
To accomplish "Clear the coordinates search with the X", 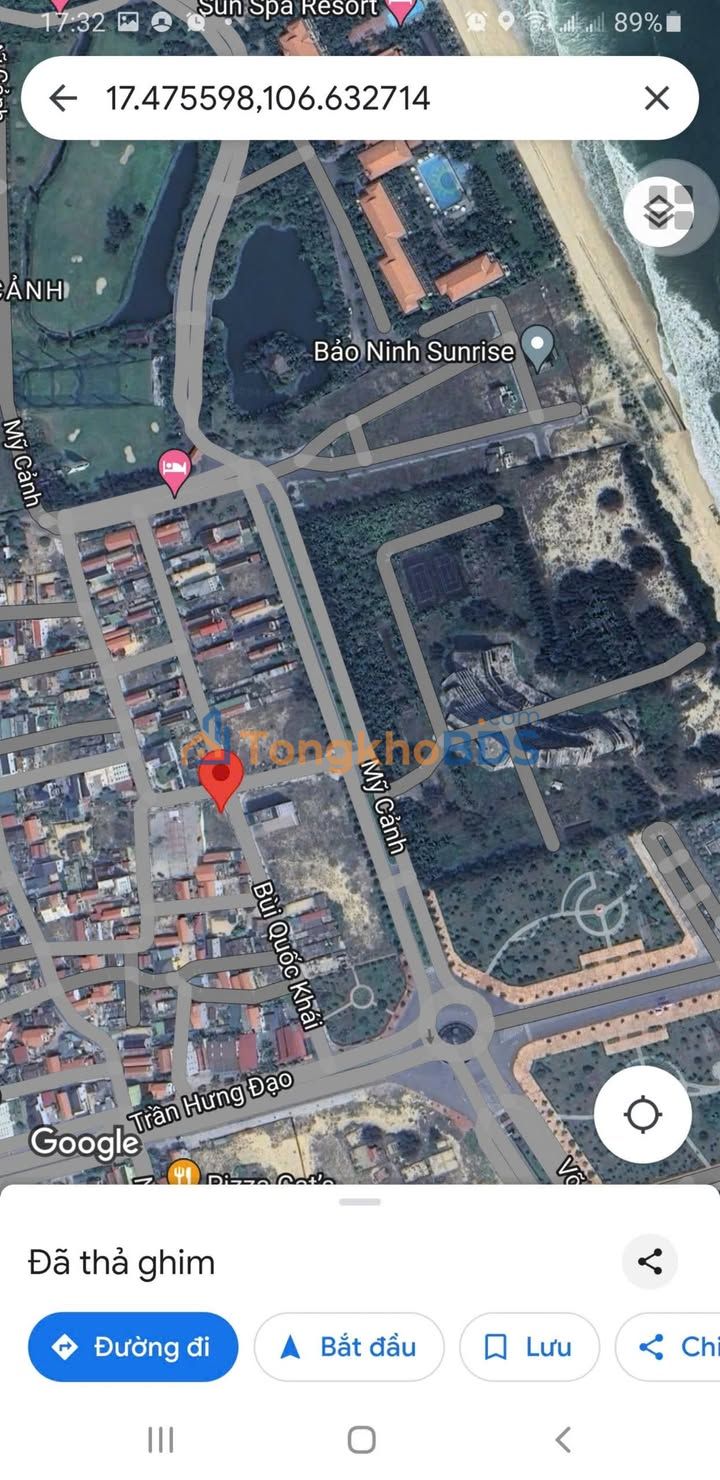I will point(656,98).
